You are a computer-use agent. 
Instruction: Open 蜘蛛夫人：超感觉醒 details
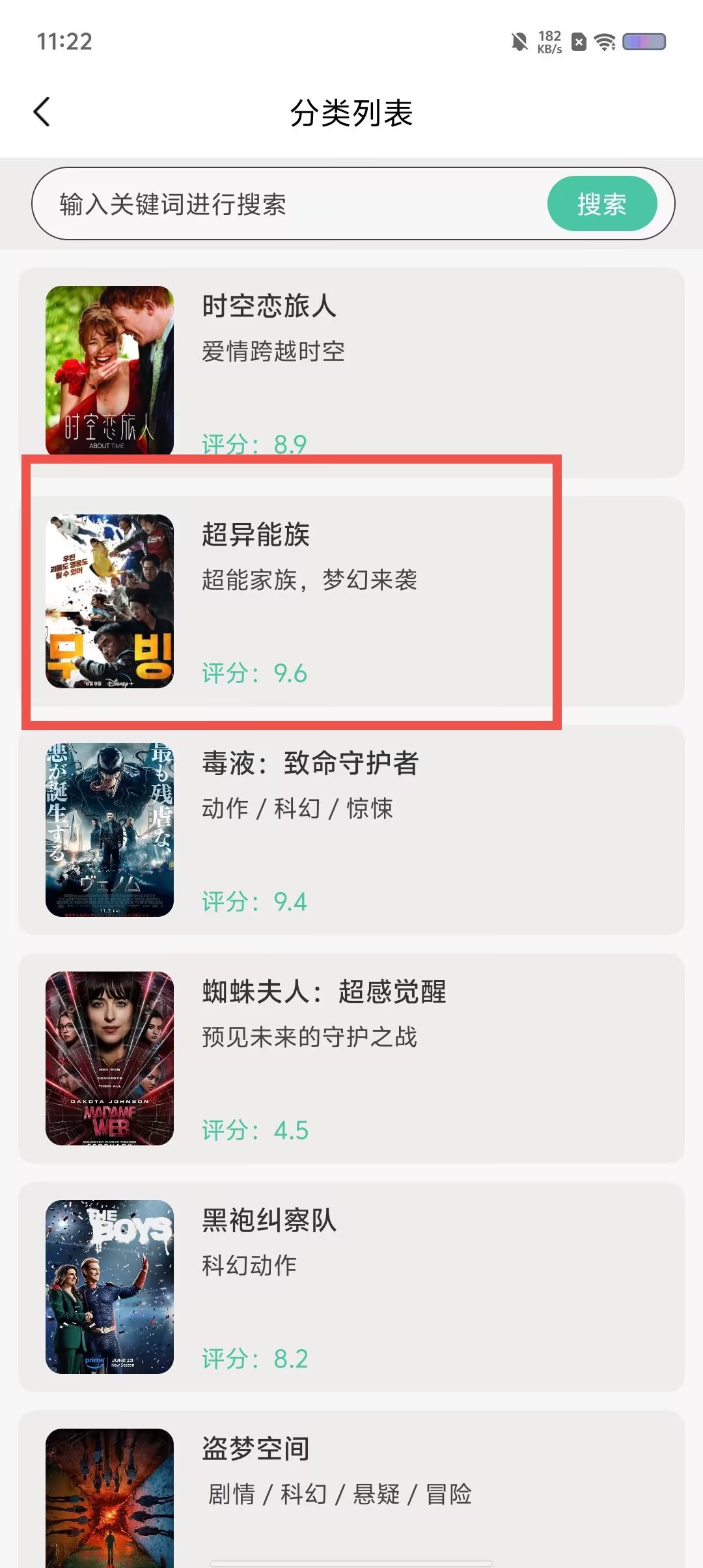coord(351,1058)
